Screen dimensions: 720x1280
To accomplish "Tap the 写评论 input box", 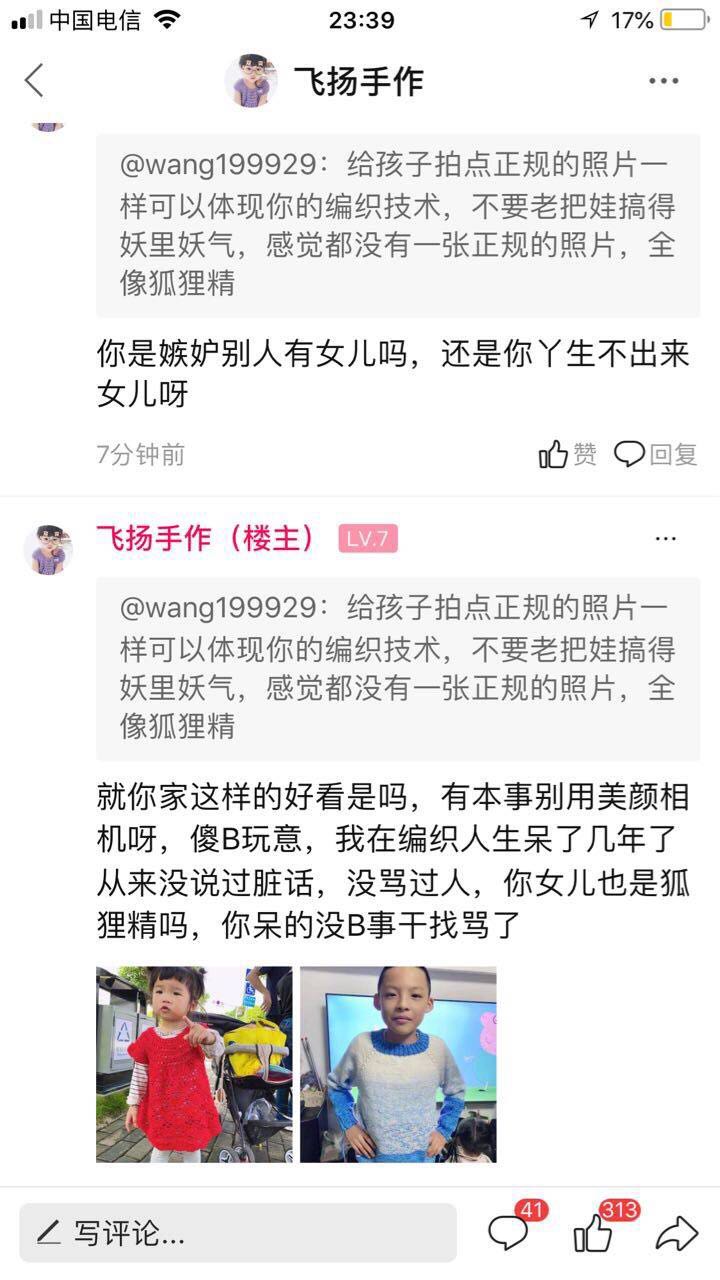I will coord(238,1233).
